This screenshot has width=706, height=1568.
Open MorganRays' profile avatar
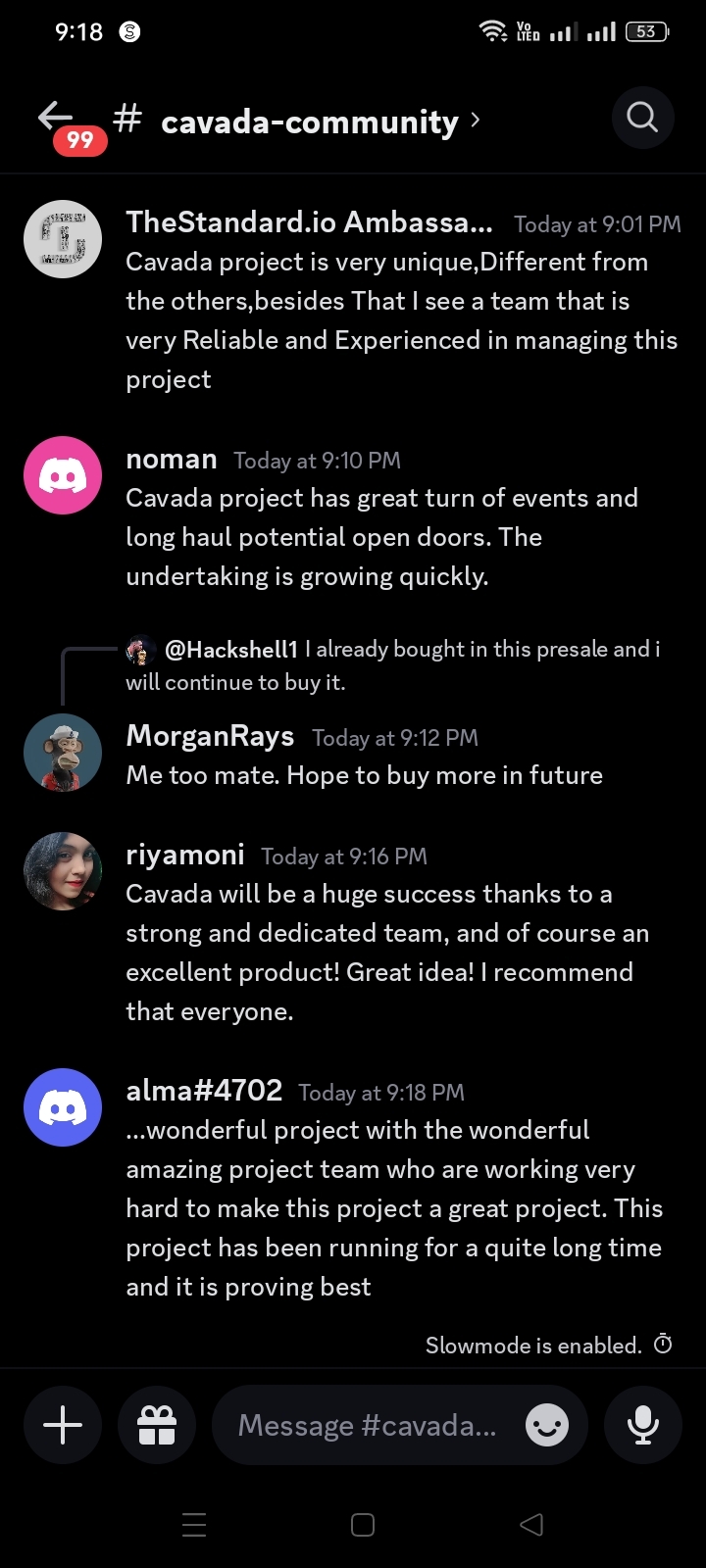point(63,753)
